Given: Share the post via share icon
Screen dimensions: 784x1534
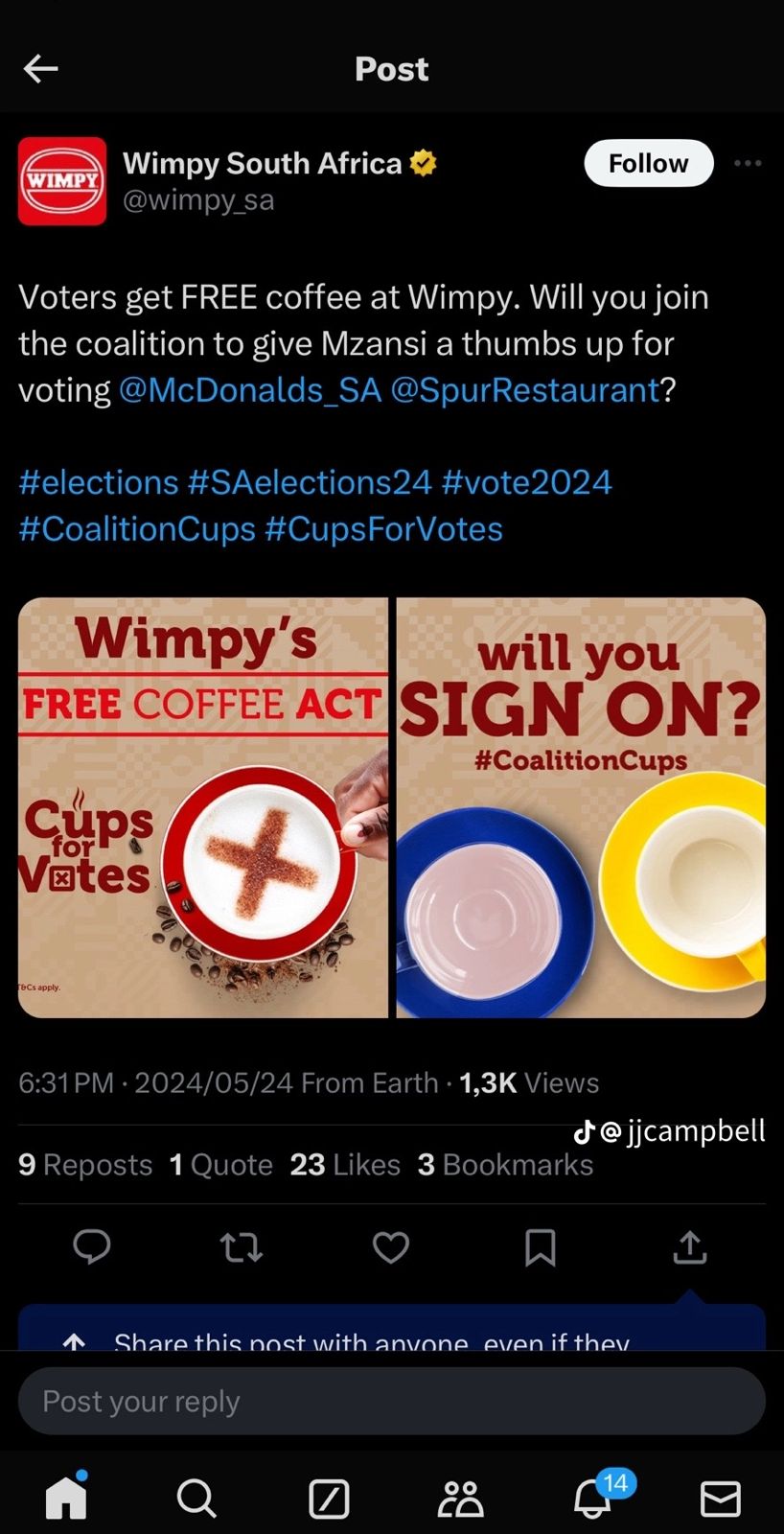Looking at the screenshot, I should coord(689,1247).
